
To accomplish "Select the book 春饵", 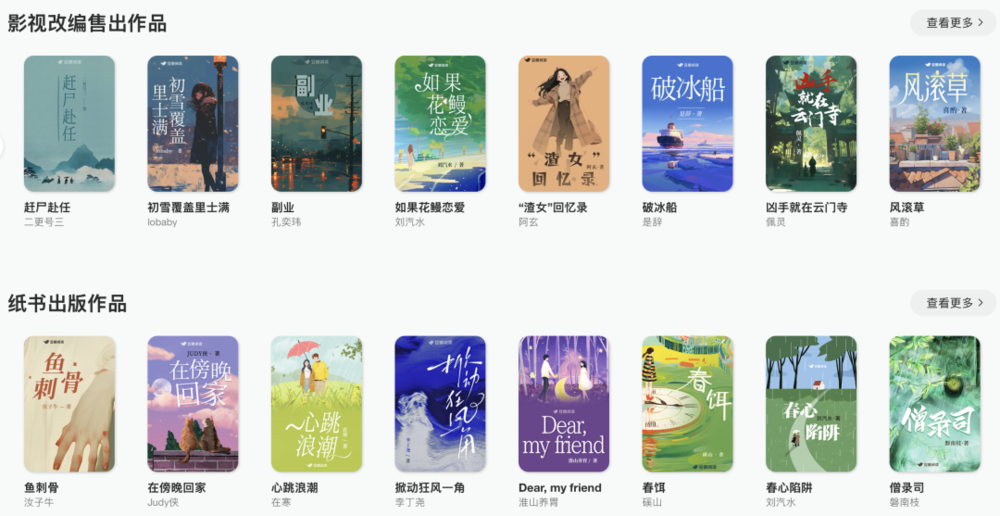I will (x=687, y=403).
